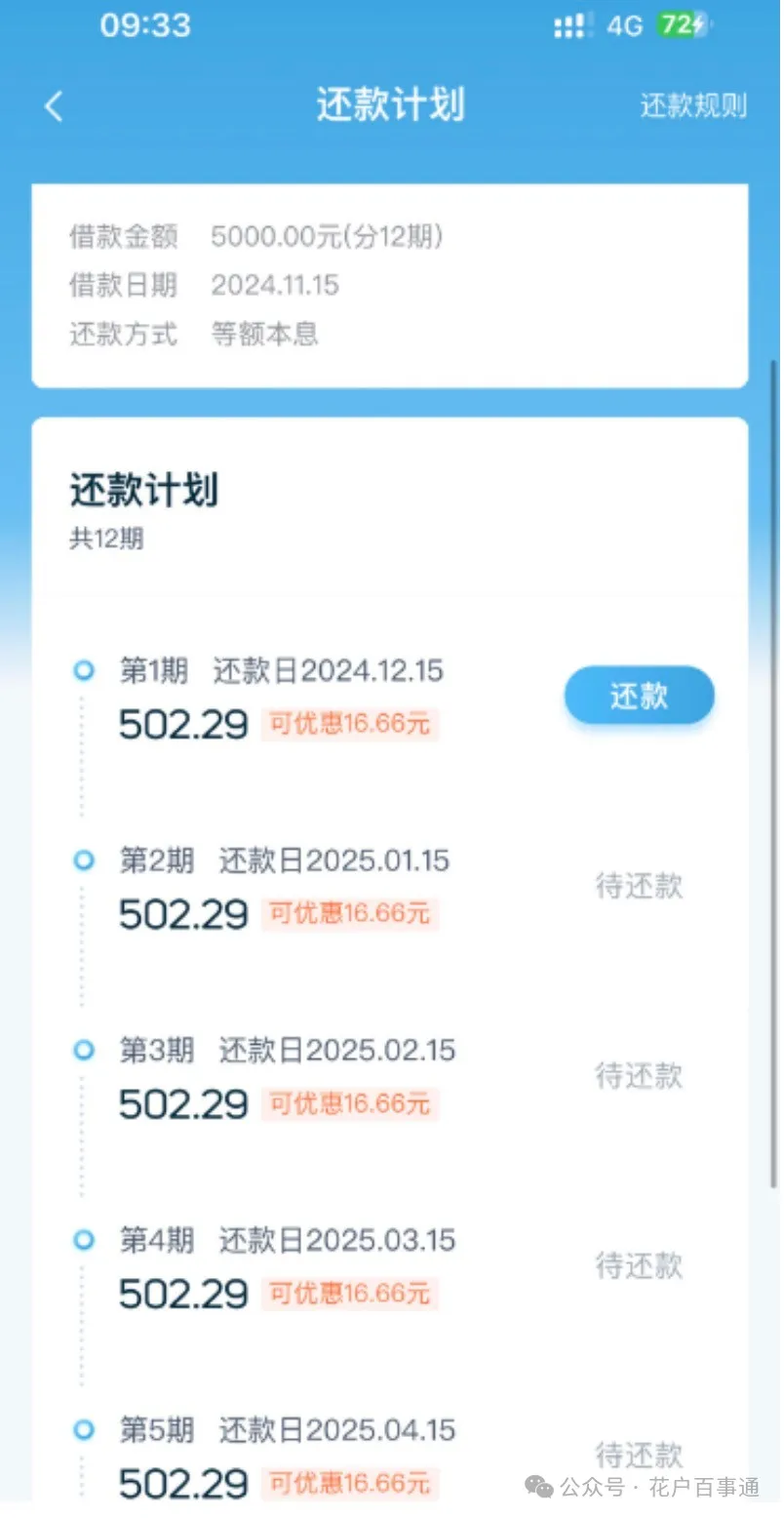Image resolution: width=784 pixels, height=1518 pixels.
Task: Go back using the top-left arrow
Action: [54, 106]
